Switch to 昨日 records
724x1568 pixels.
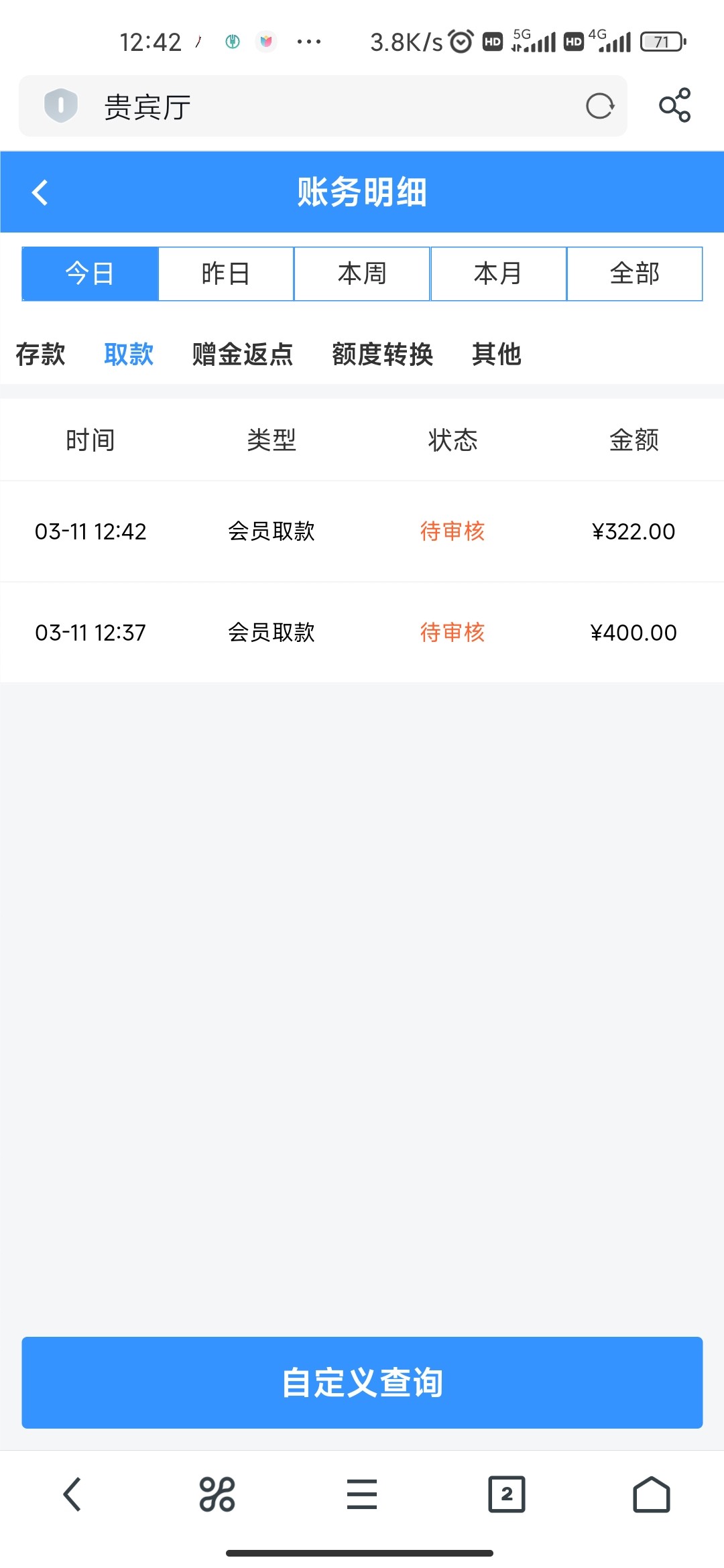tap(227, 273)
